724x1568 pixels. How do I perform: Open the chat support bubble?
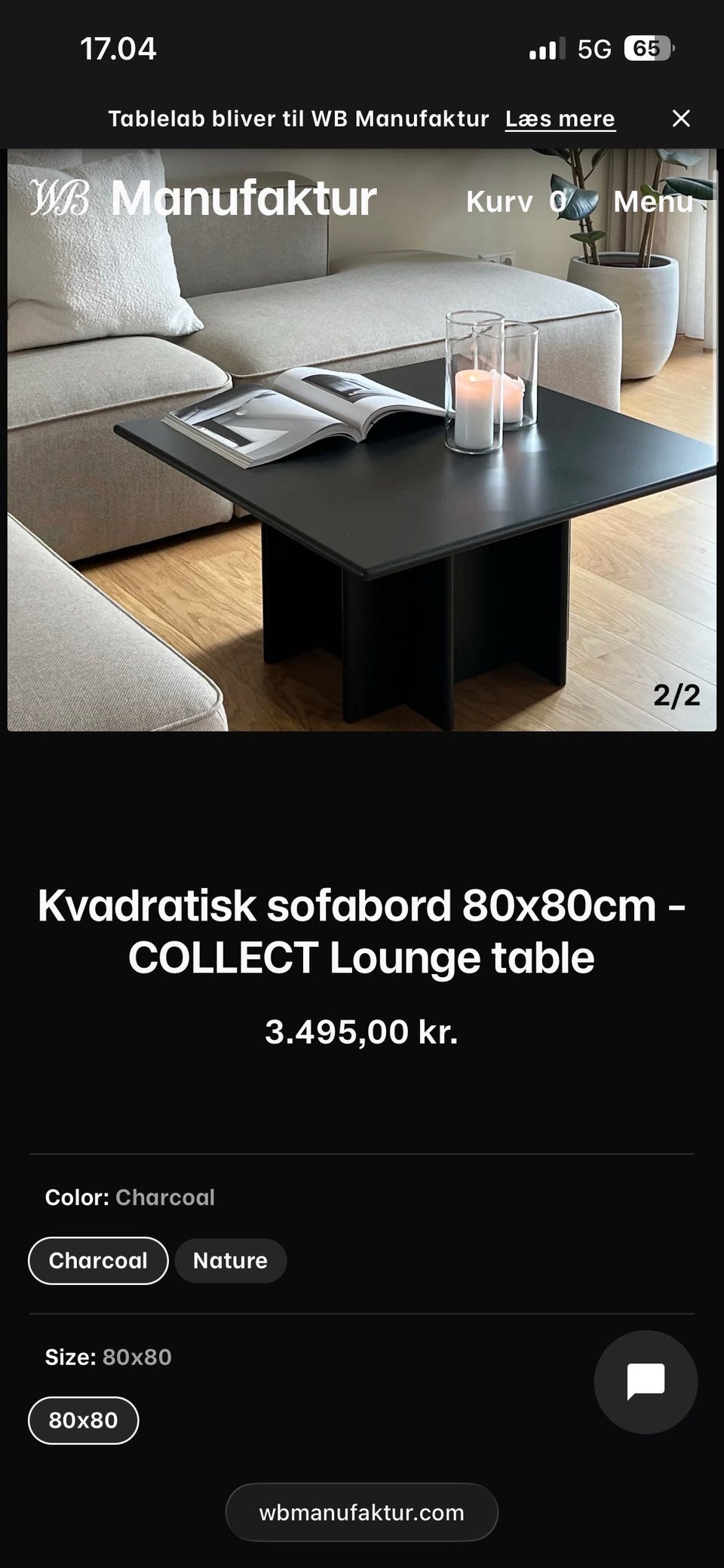pyautogui.click(x=645, y=1380)
